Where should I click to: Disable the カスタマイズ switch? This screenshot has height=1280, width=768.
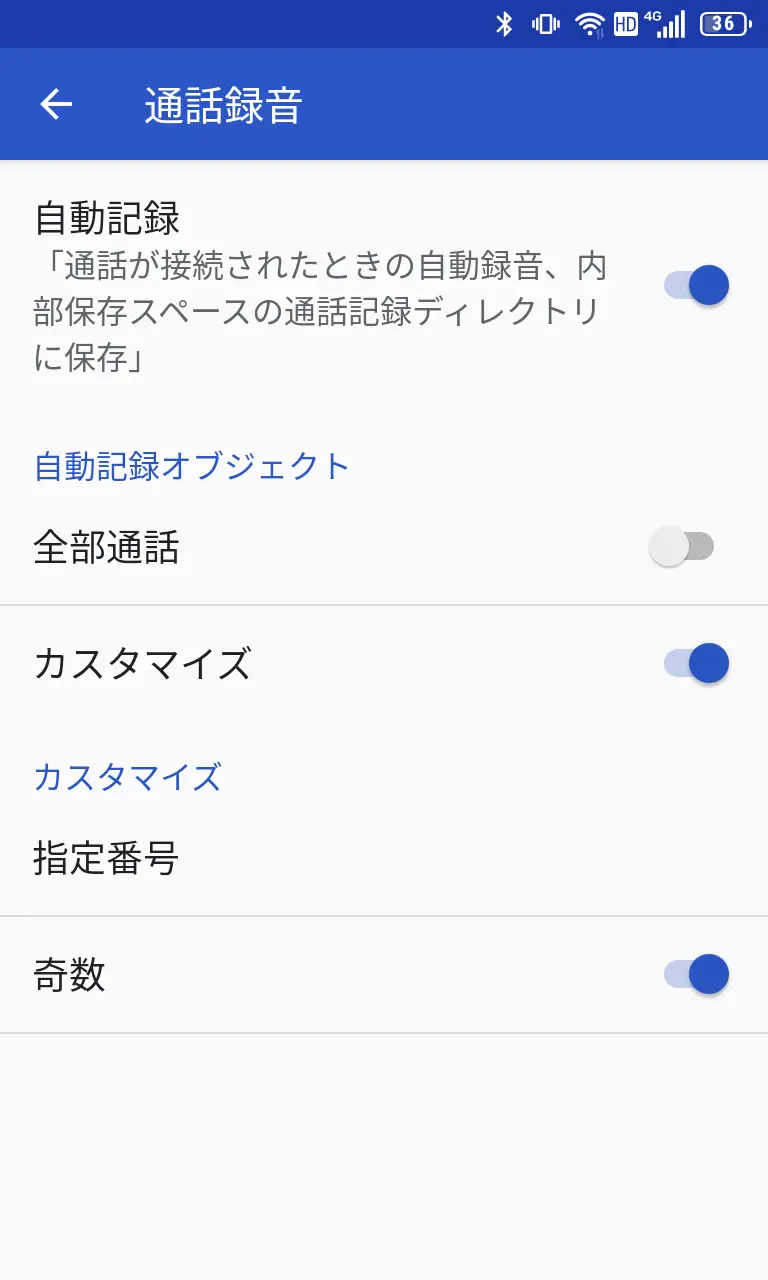click(696, 663)
